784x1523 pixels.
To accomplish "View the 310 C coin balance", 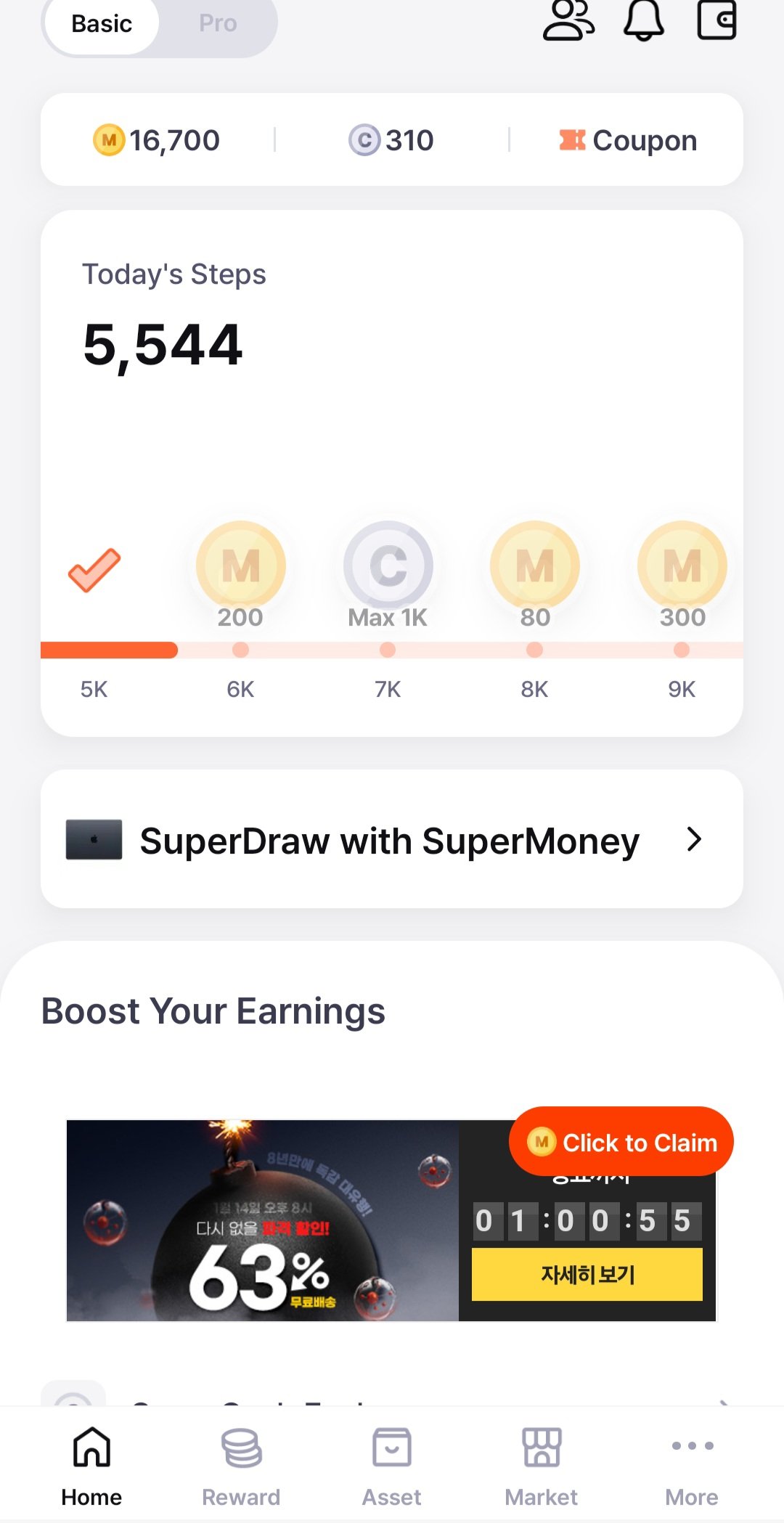I will tap(391, 140).
